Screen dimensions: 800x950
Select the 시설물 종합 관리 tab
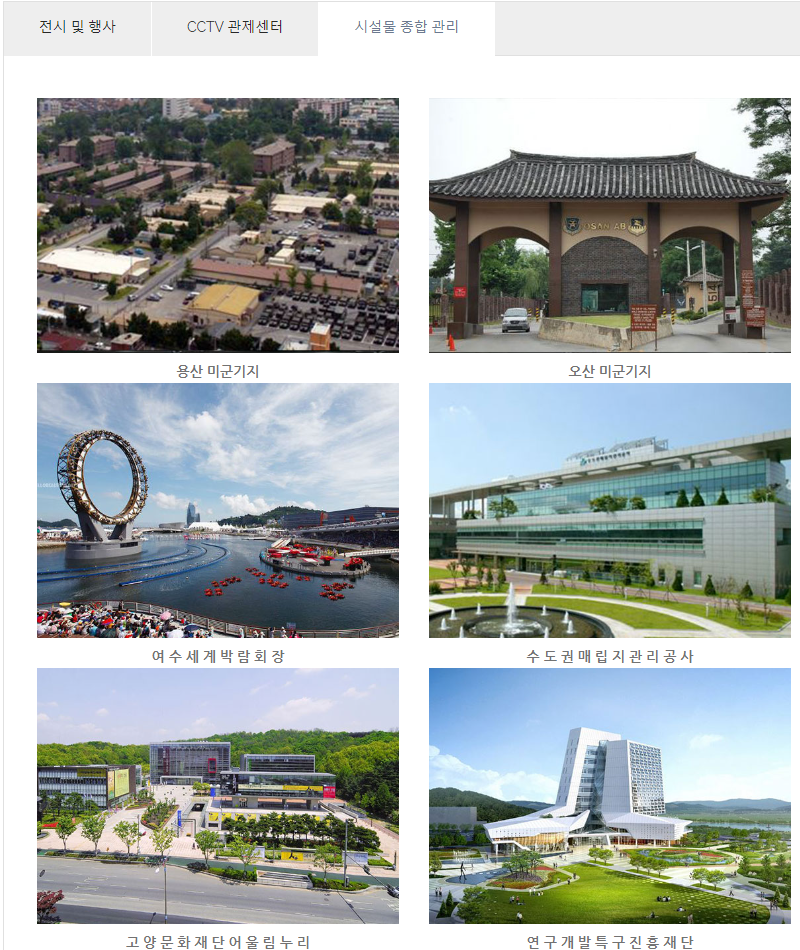(x=406, y=27)
